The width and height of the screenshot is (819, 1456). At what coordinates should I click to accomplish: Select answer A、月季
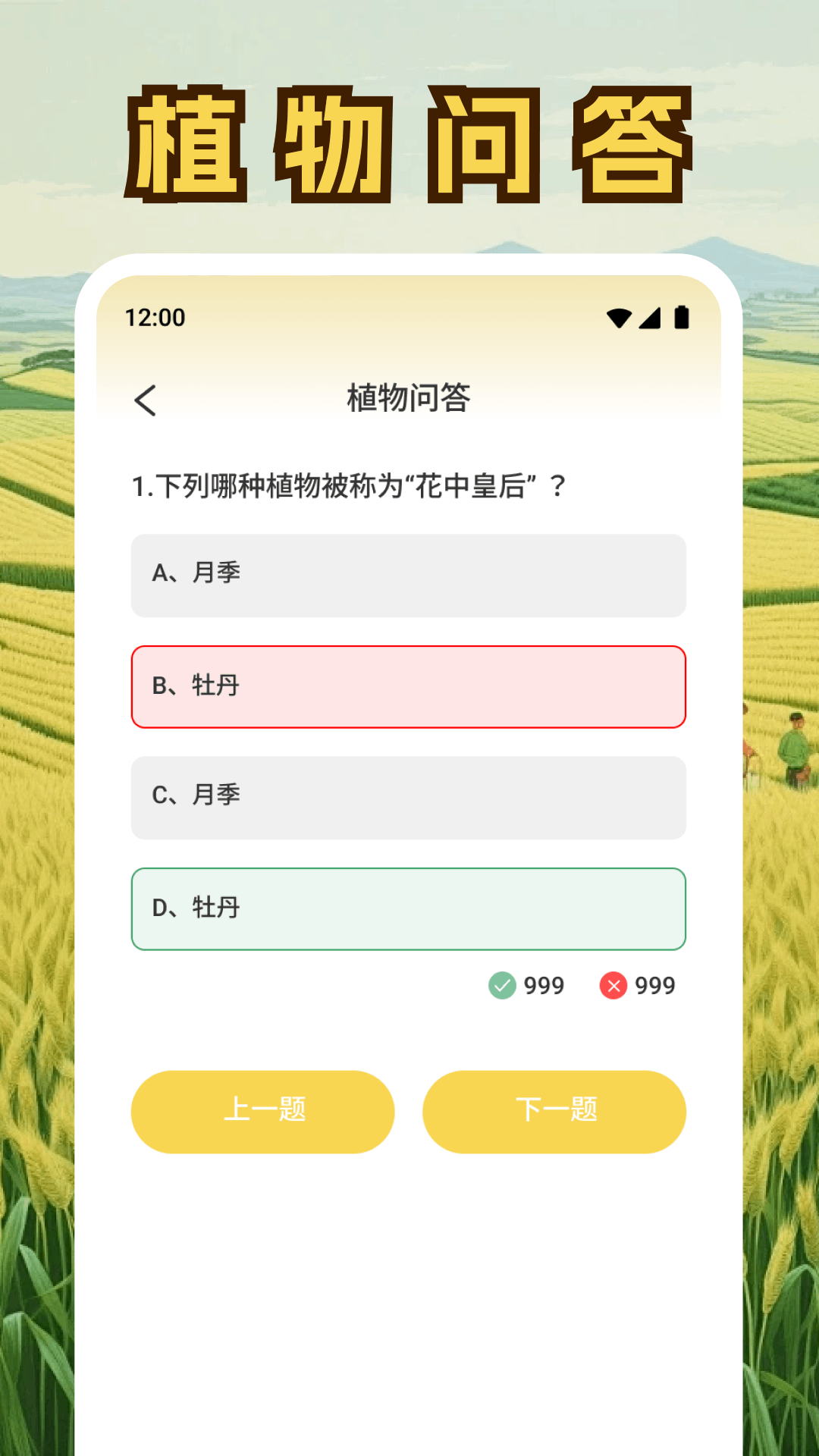click(408, 575)
